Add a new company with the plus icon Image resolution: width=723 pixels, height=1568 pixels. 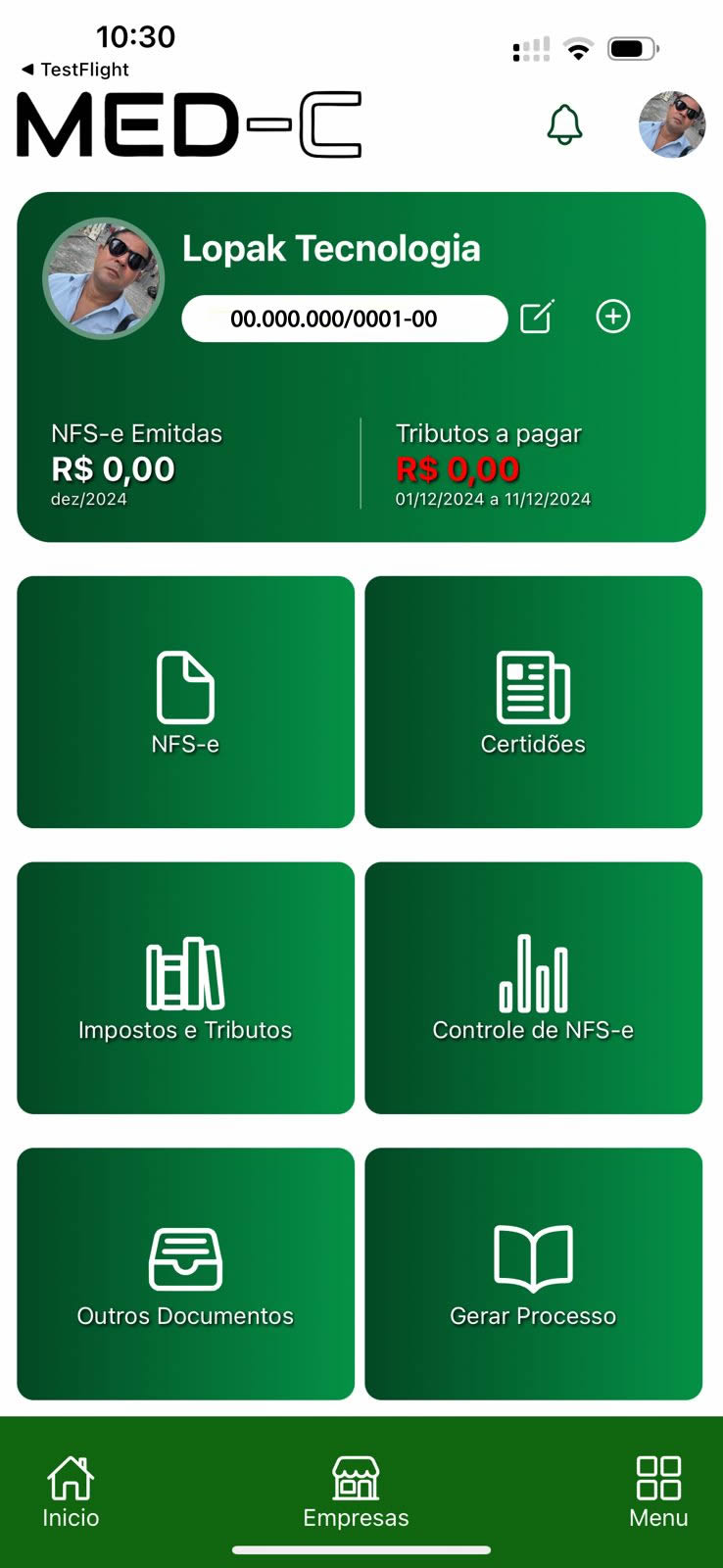[613, 317]
